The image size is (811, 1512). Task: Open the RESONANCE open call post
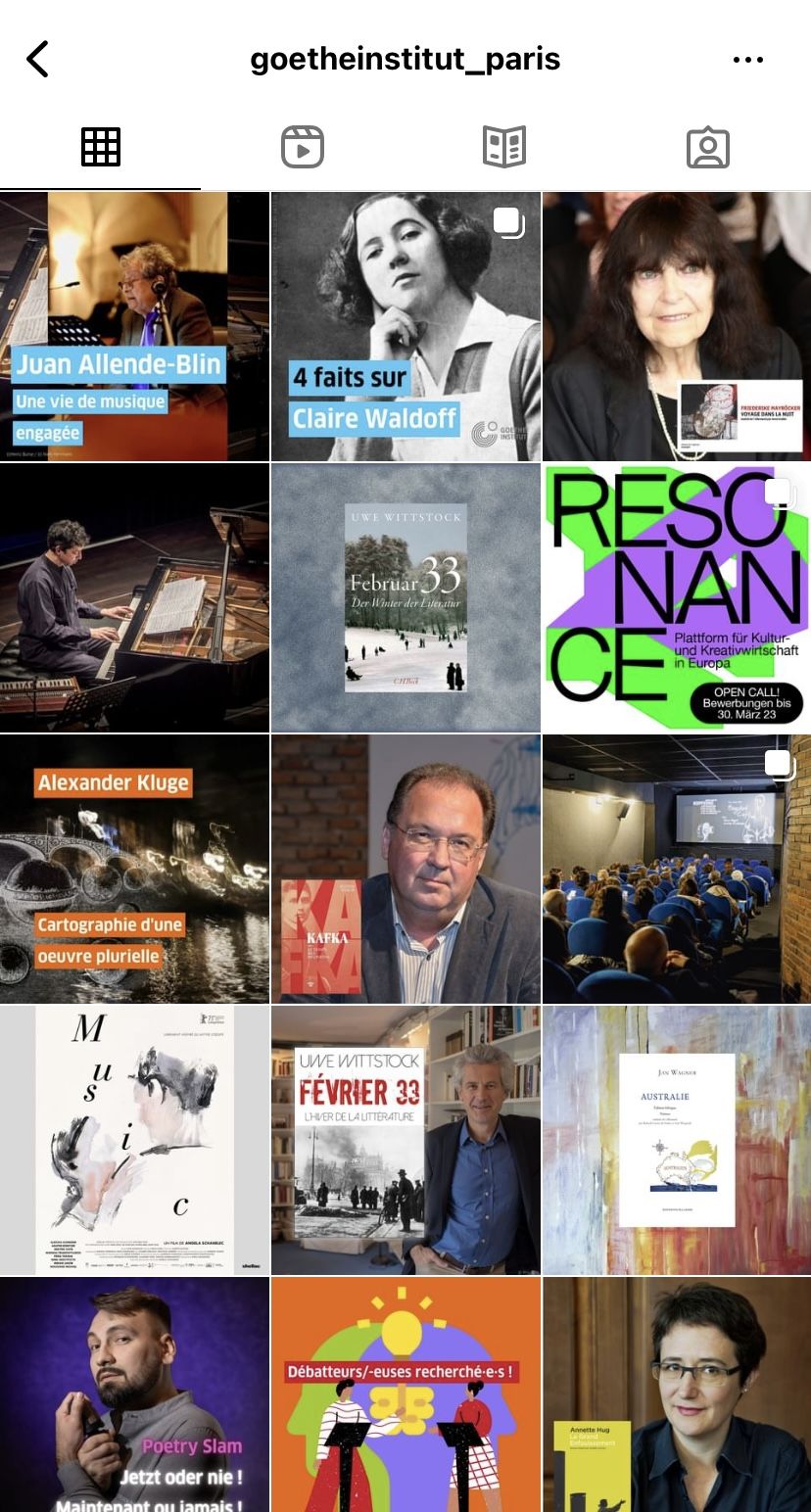tap(677, 597)
